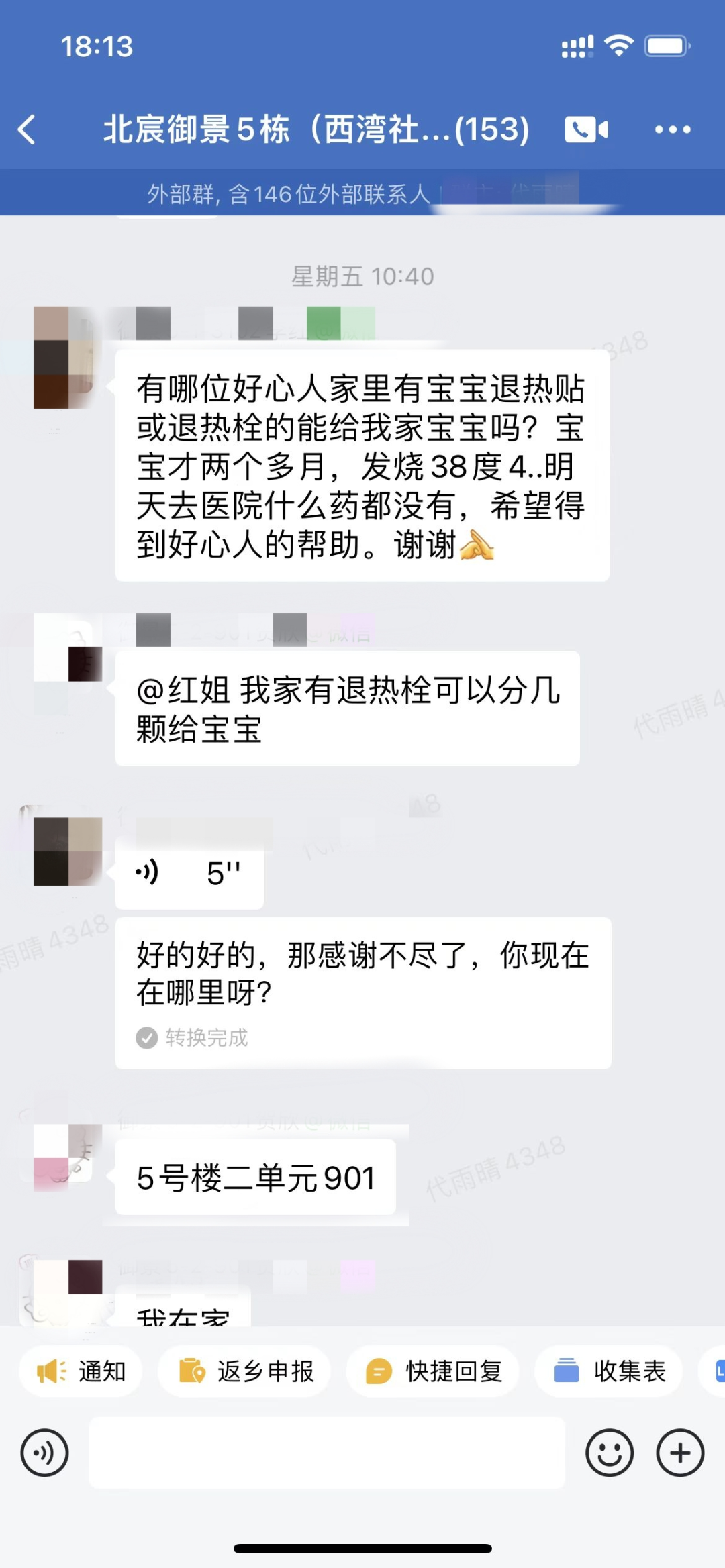
Task: Open the emoji picker
Action: point(609,1453)
